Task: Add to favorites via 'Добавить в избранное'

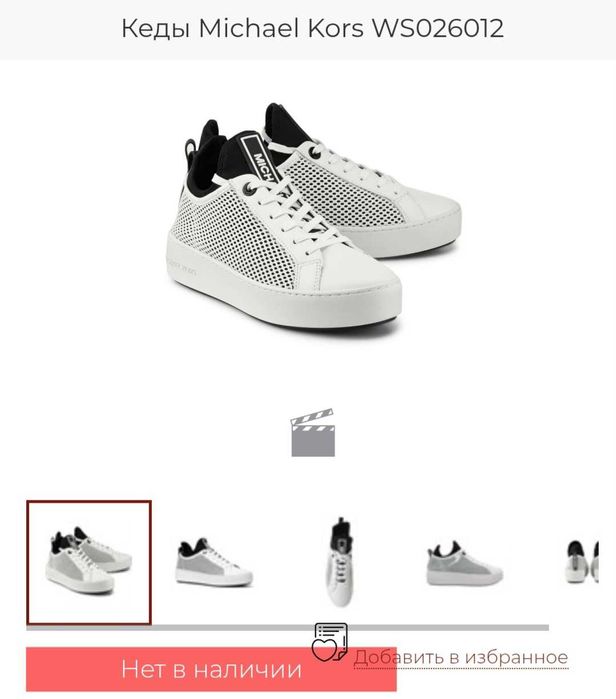Action: [460, 657]
